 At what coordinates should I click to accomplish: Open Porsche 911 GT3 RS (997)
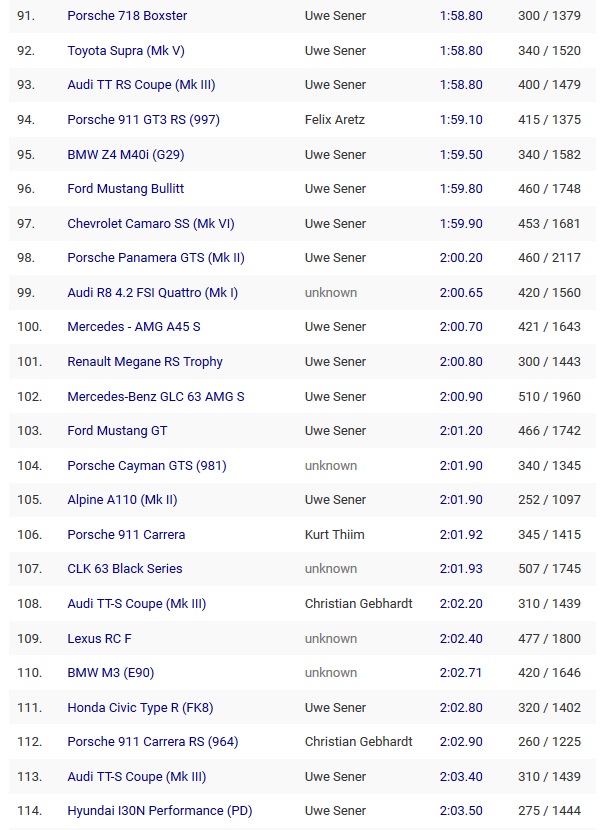click(x=143, y=120)
